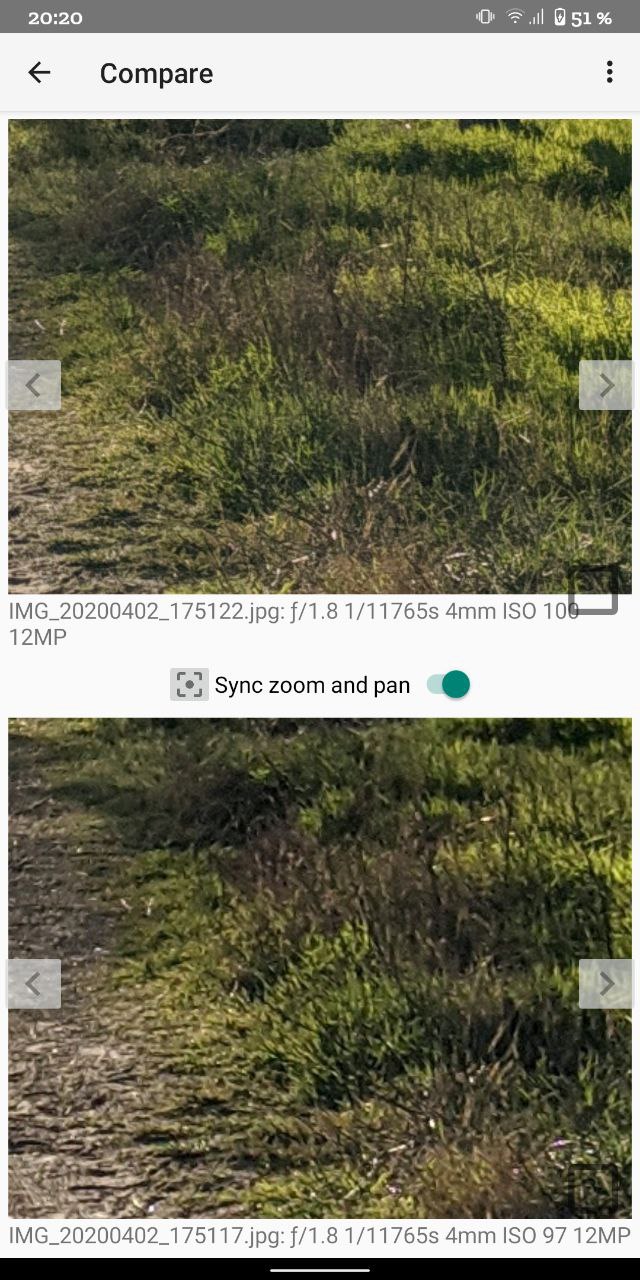Open the overflow menu
Image resolution: width=640 pixels, height=1280 pixels.
pos(609,73)
